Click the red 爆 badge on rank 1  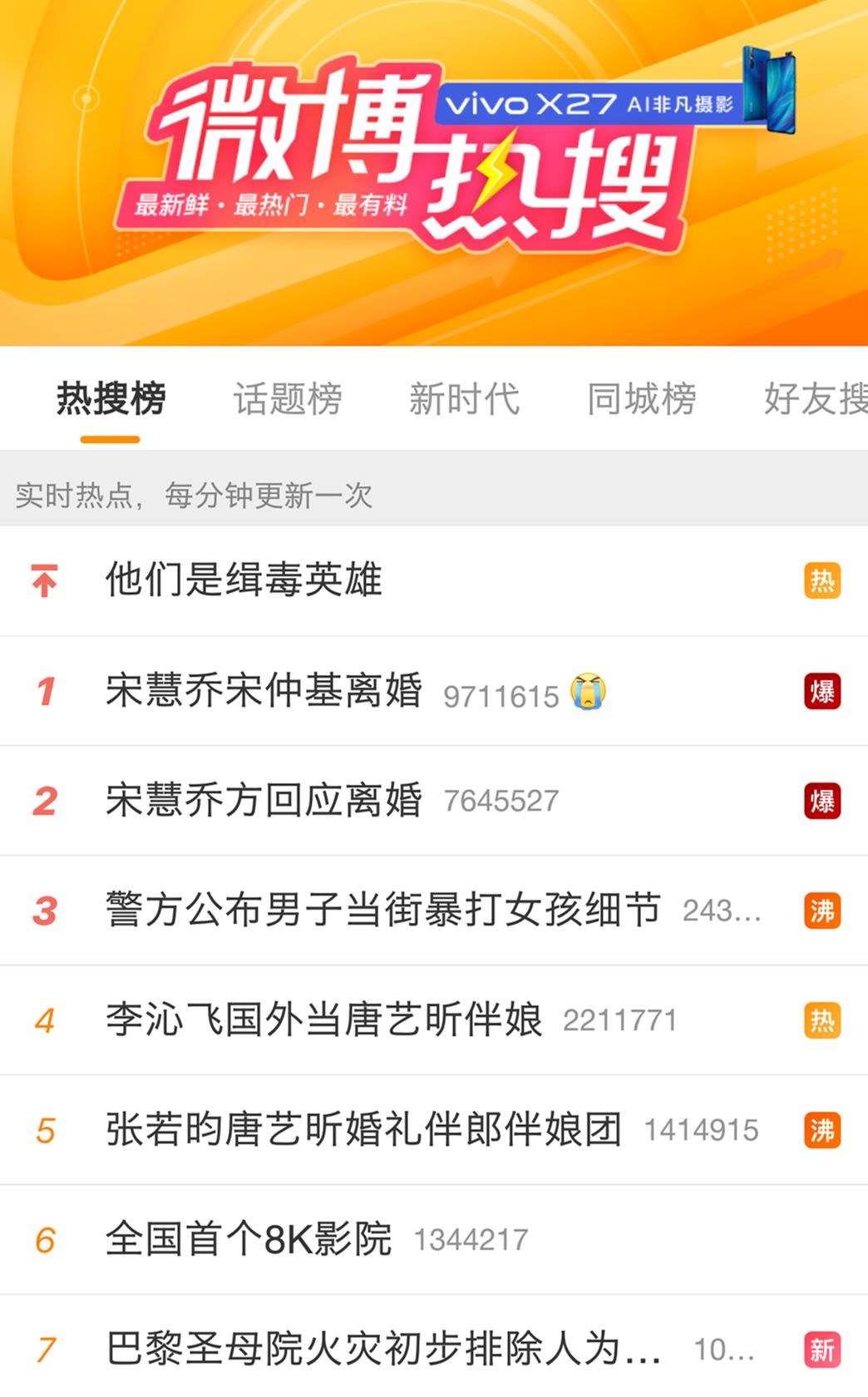click(821, 691)
